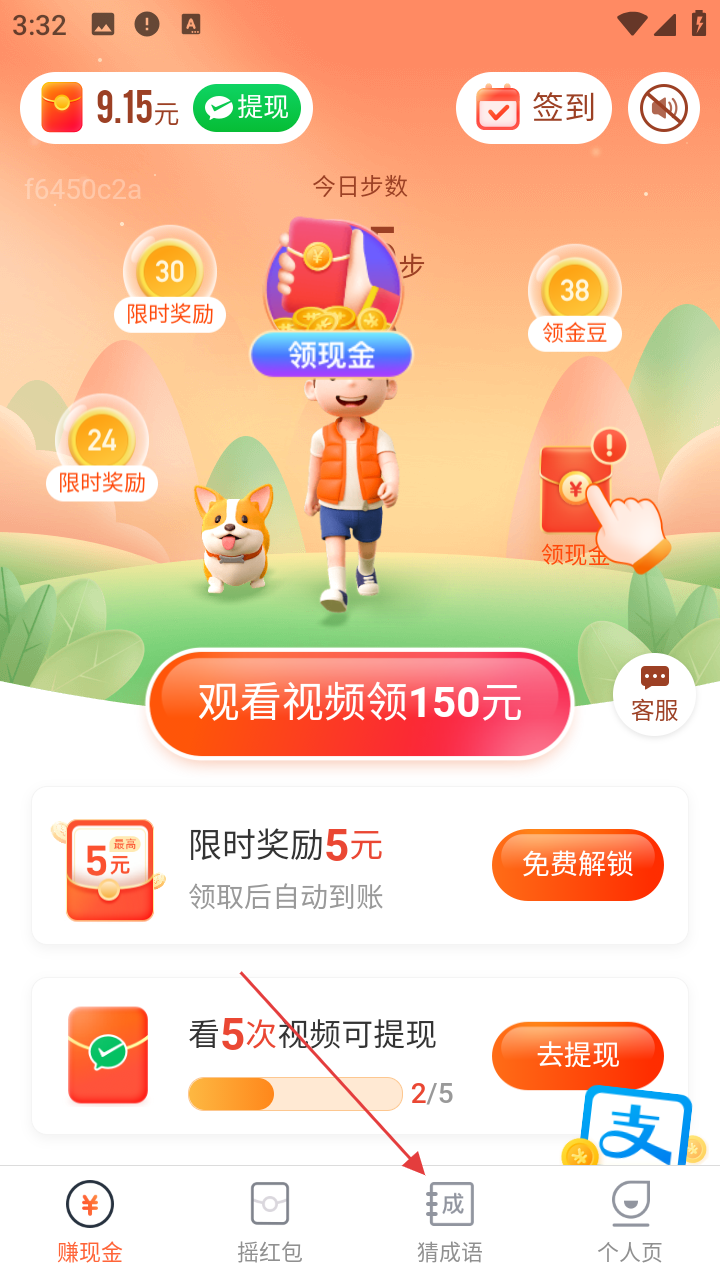The height and width of the screenshot is (1280, 720).
Task: Open 客服 customer service
Action: tap(655, 695)
